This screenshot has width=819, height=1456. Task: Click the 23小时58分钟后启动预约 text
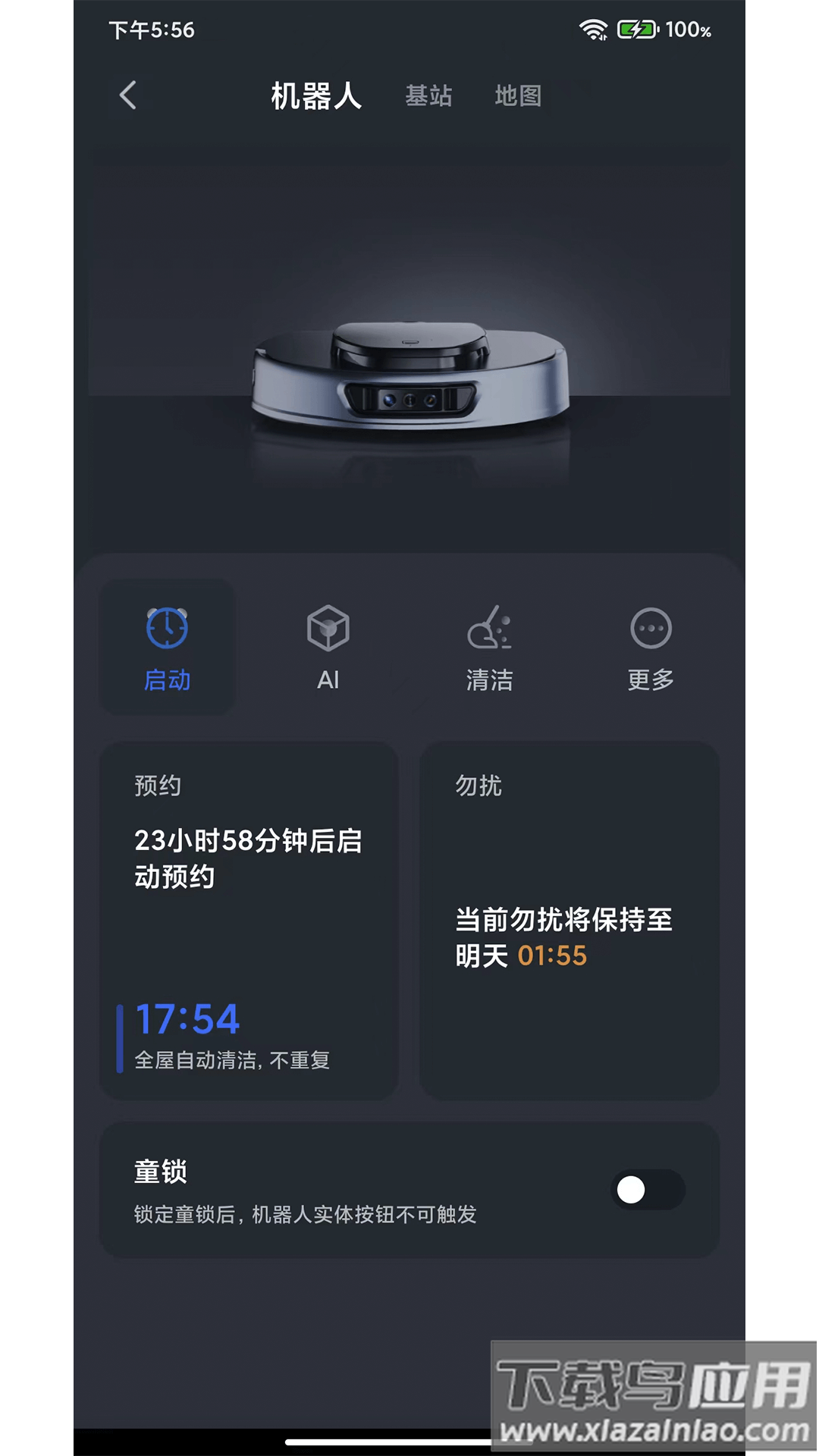tap(248, 858)
